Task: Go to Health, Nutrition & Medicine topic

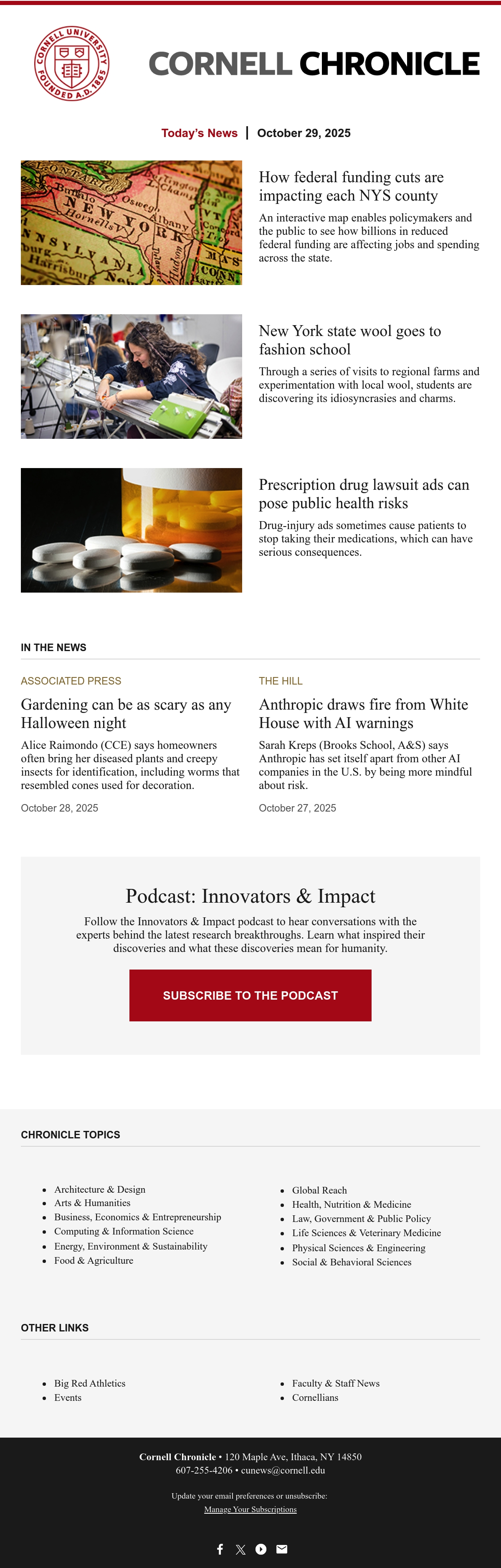Action: [x=352, y=1204]
